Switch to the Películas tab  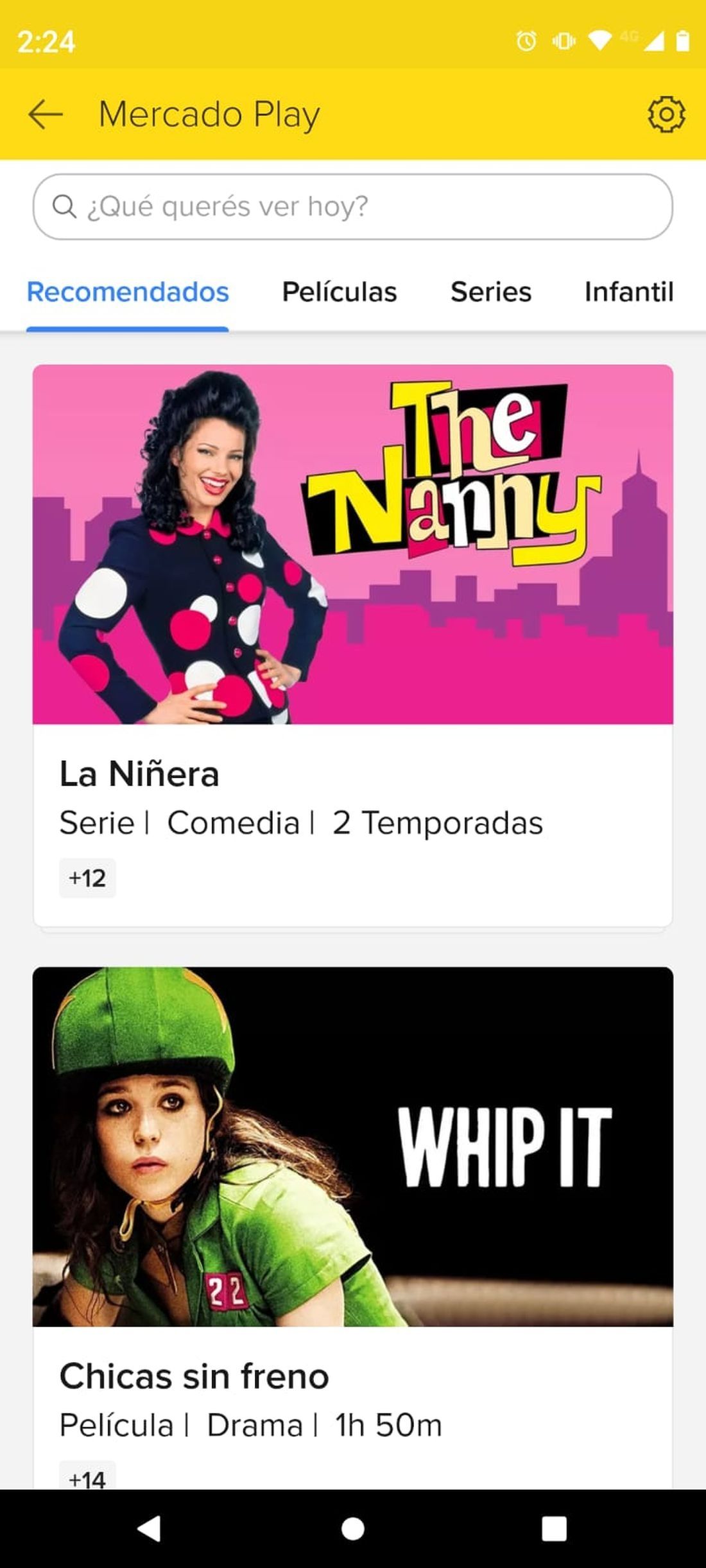tap(340, 292)
